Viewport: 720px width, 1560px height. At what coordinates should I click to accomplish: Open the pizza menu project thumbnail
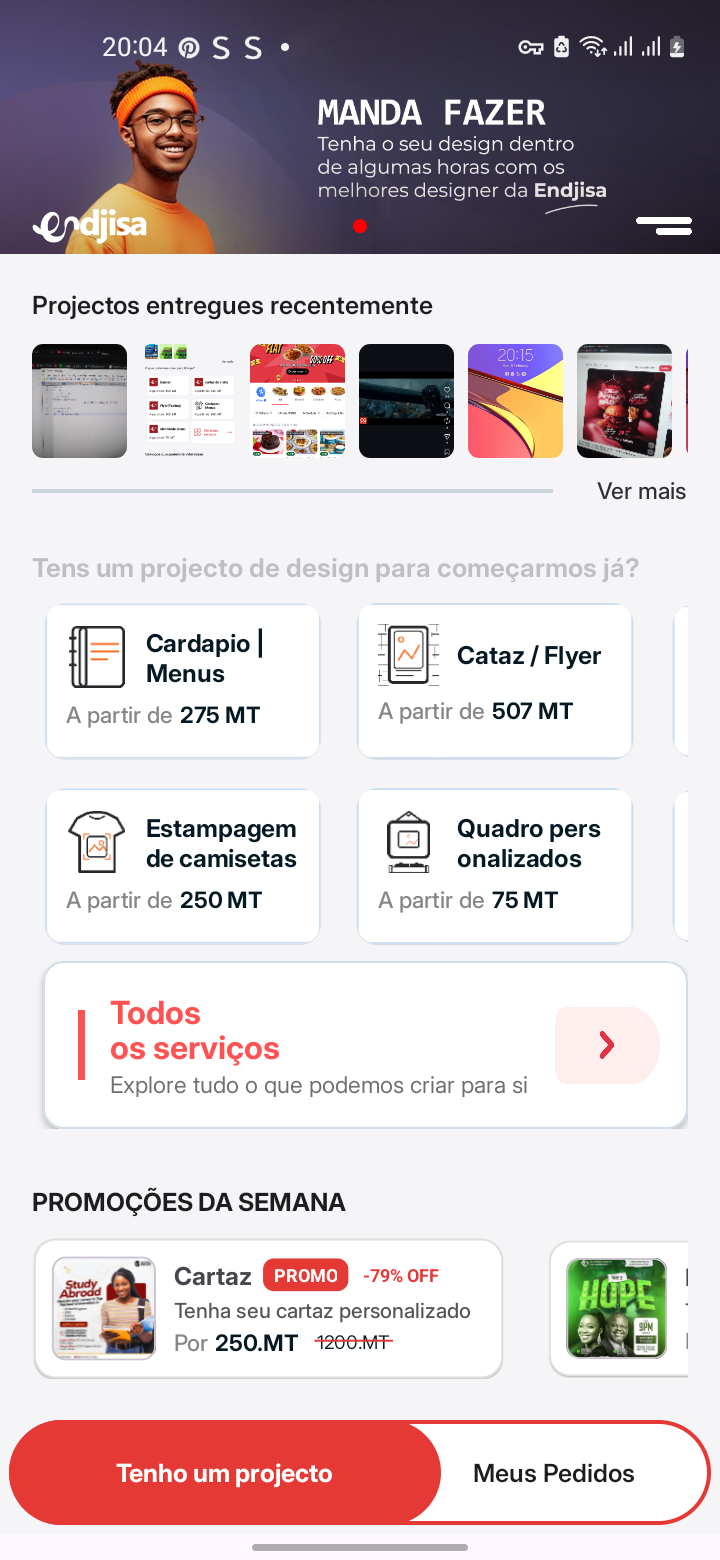(297, 400)
